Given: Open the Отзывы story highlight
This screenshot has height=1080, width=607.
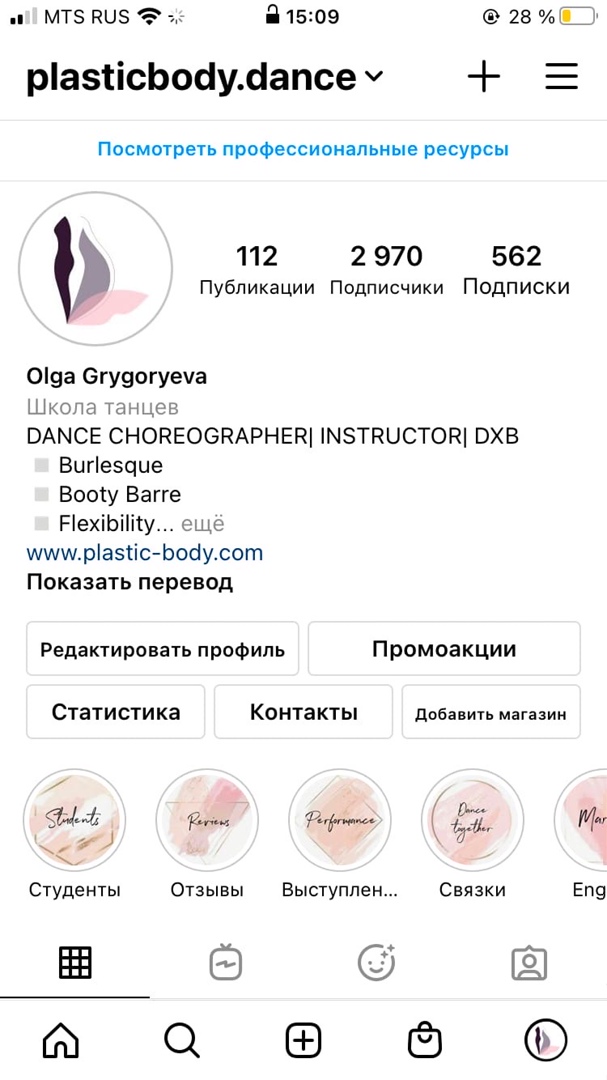Looking at the screenshot, I should [x=207, y=821].
